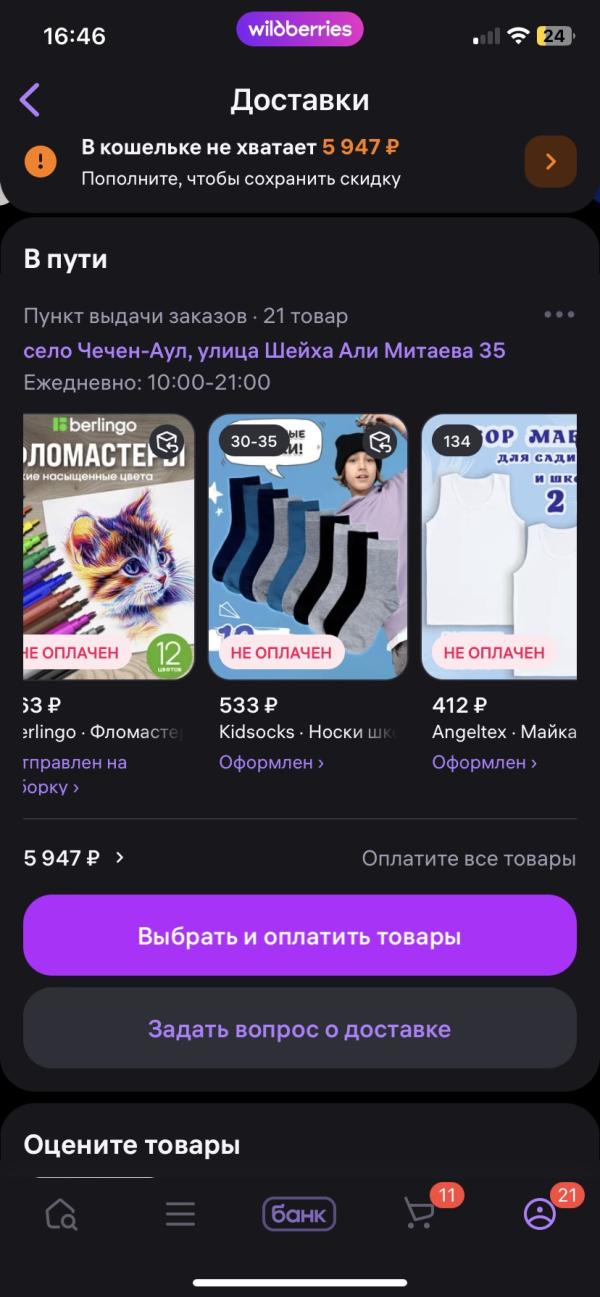The height and width of the screenshot is (1297, 600).
Task: Open the Angeltex tank top product card
Action: 499,547
